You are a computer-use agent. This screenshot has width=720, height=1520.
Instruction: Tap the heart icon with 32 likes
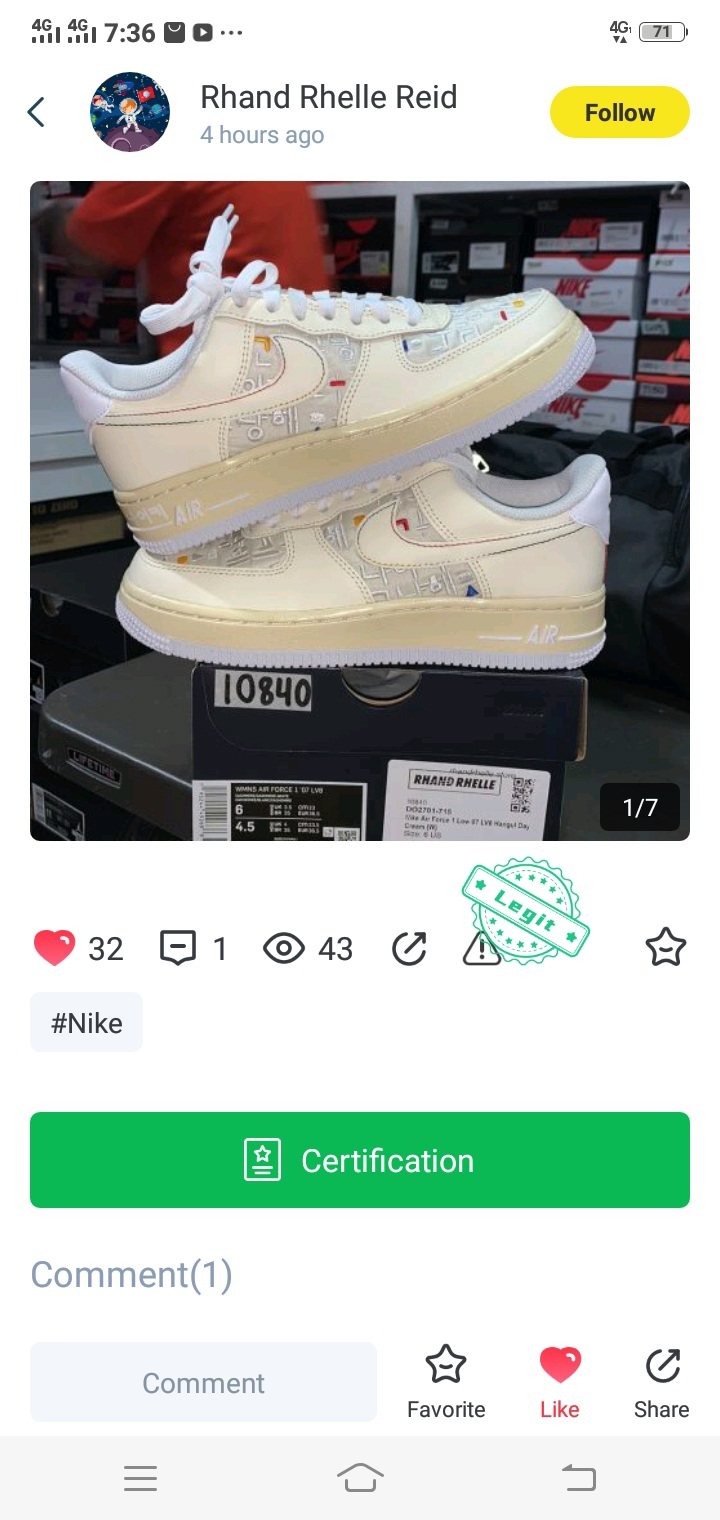pos(55,947)
